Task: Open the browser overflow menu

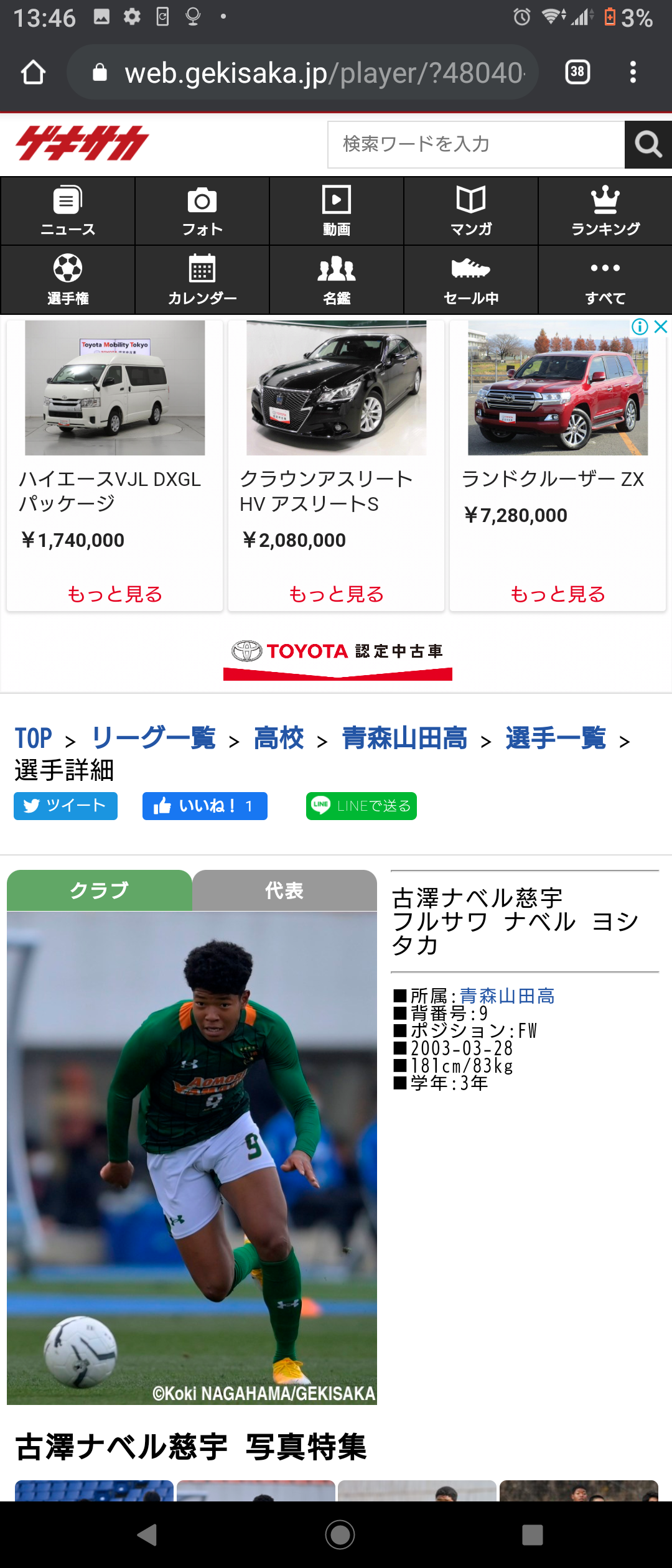Action: 633,72
